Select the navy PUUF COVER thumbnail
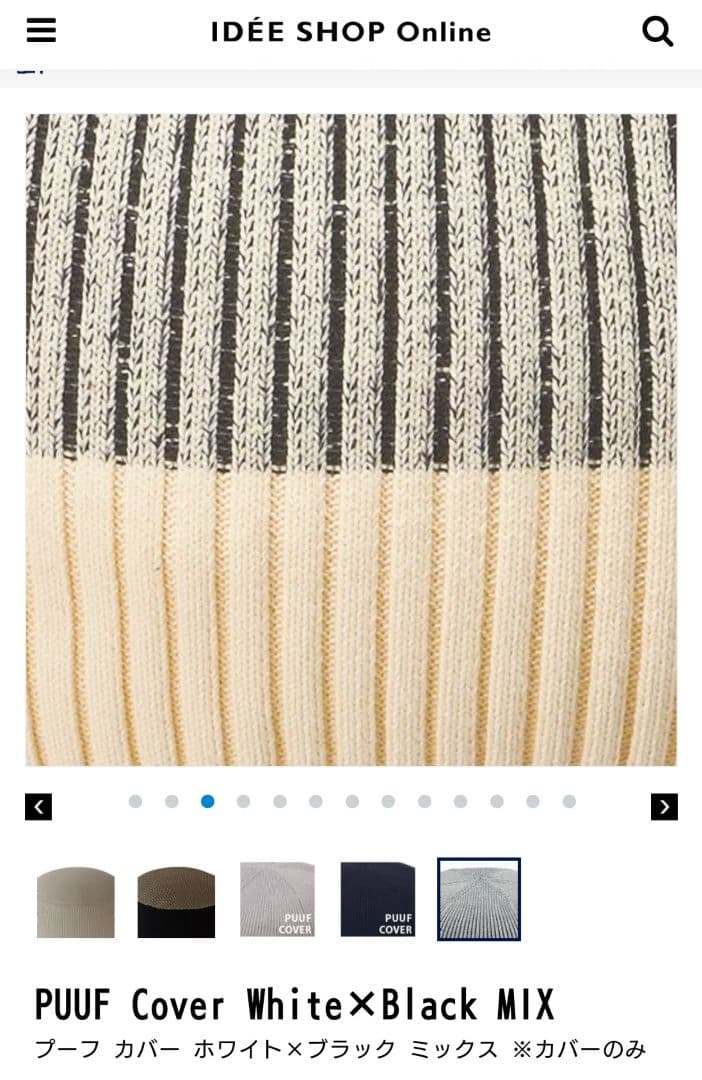 tap(377, 900)
